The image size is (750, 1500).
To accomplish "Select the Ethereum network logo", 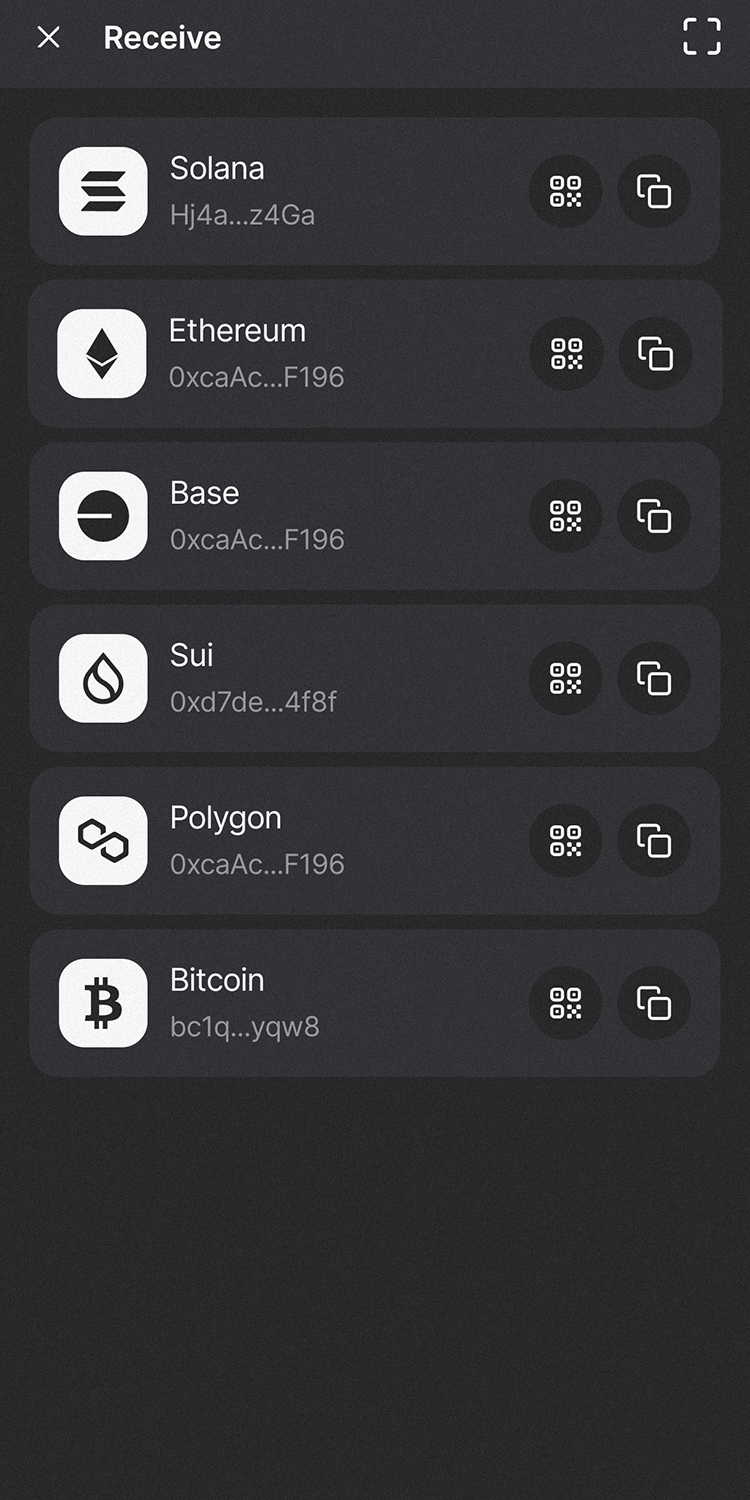I will click(x=103, y=355).
